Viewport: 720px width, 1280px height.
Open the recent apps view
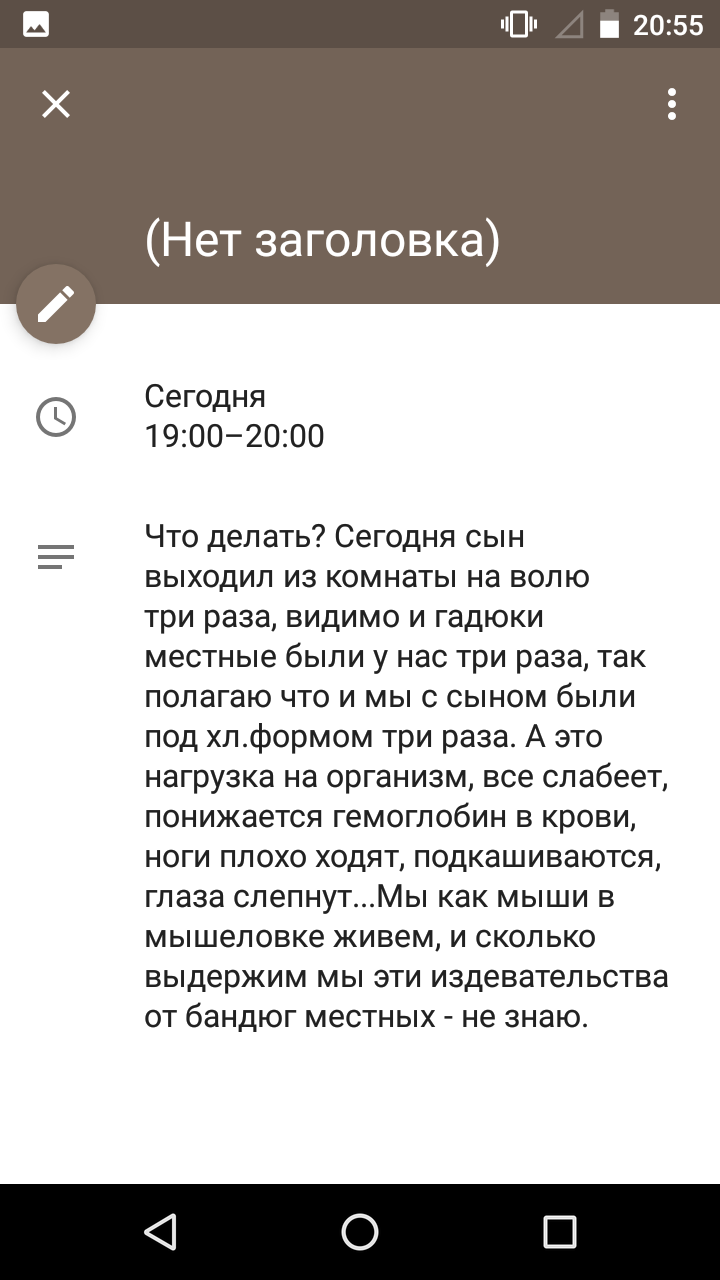[x=560, y=1232]
